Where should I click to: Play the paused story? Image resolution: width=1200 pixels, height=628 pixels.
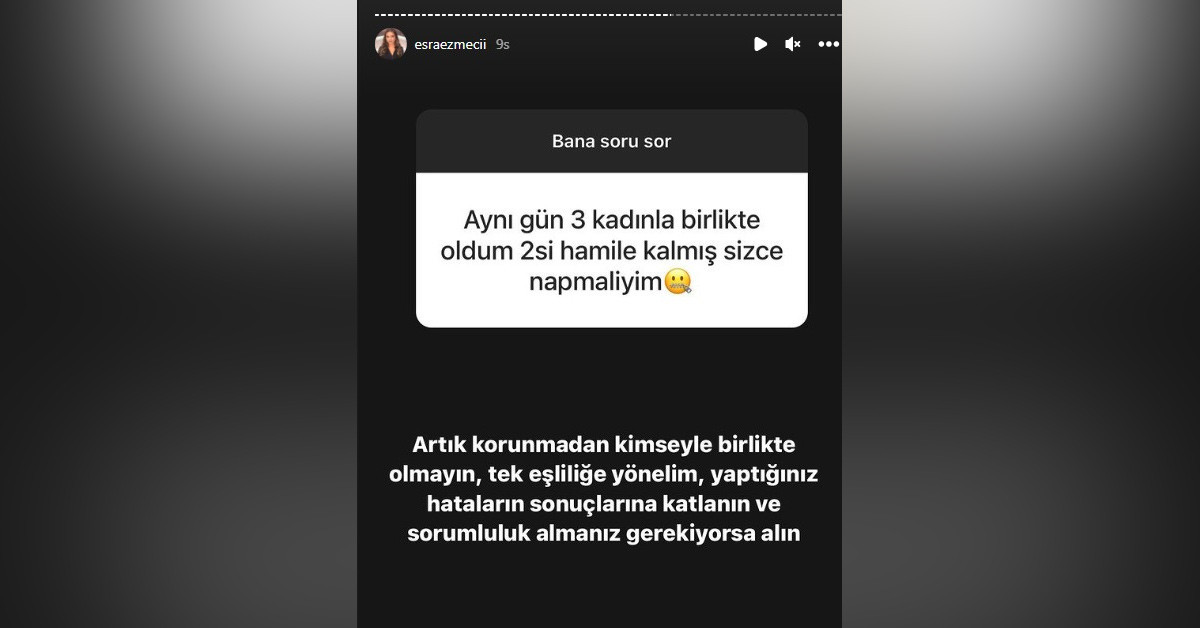pos(760,44)
